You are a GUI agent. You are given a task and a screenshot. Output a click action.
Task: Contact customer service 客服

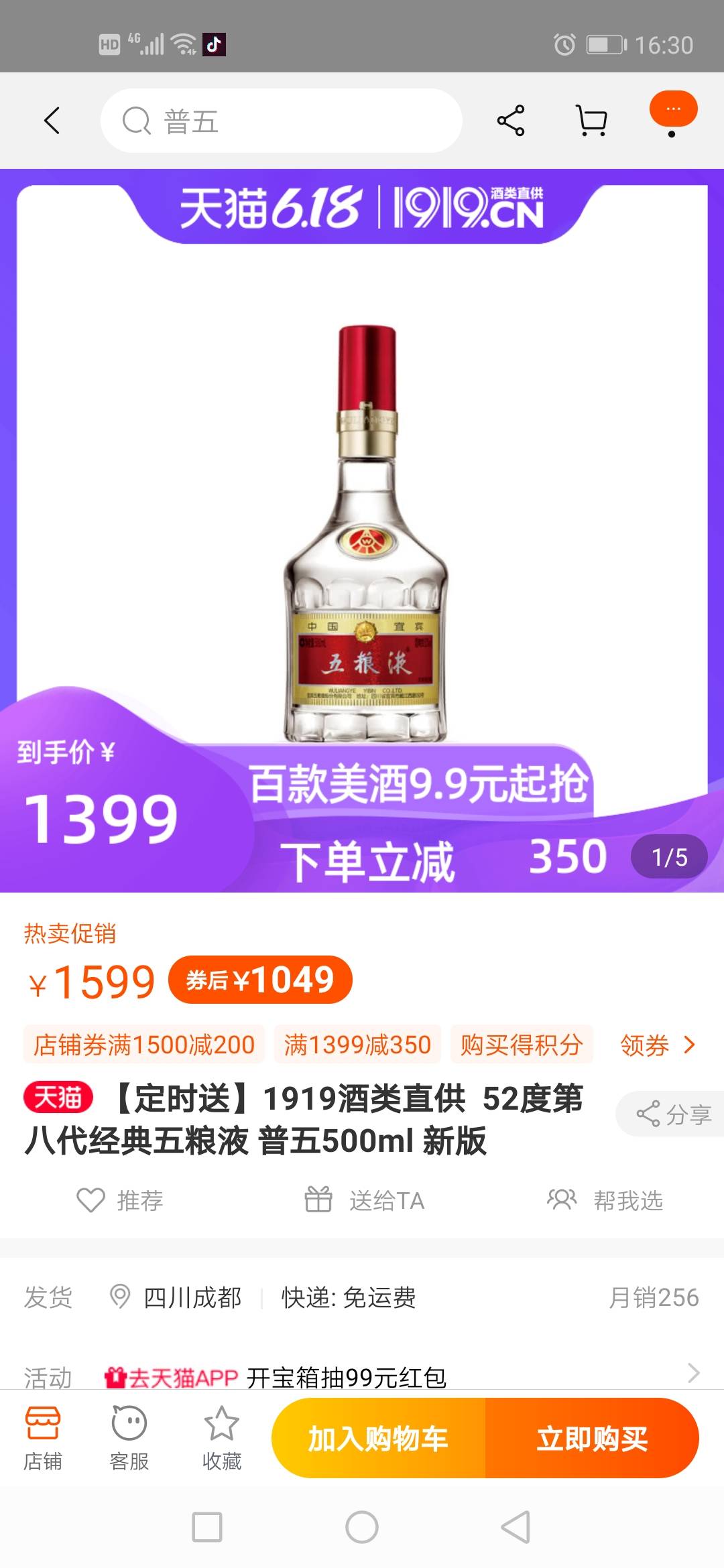tap(129, 1438)
